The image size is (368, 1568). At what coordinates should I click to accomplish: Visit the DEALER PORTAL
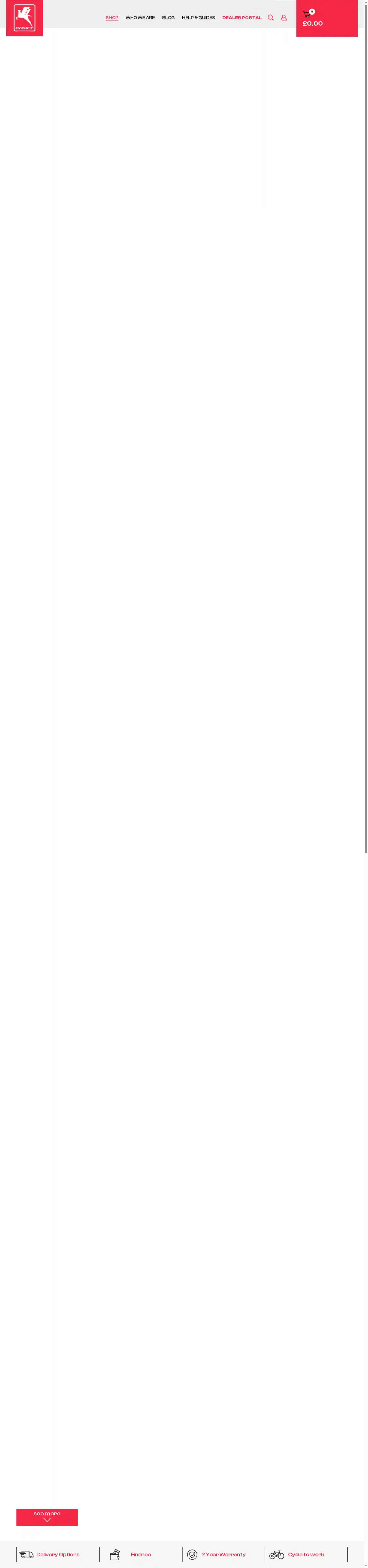pyautogui.click(x=242, y=18)
